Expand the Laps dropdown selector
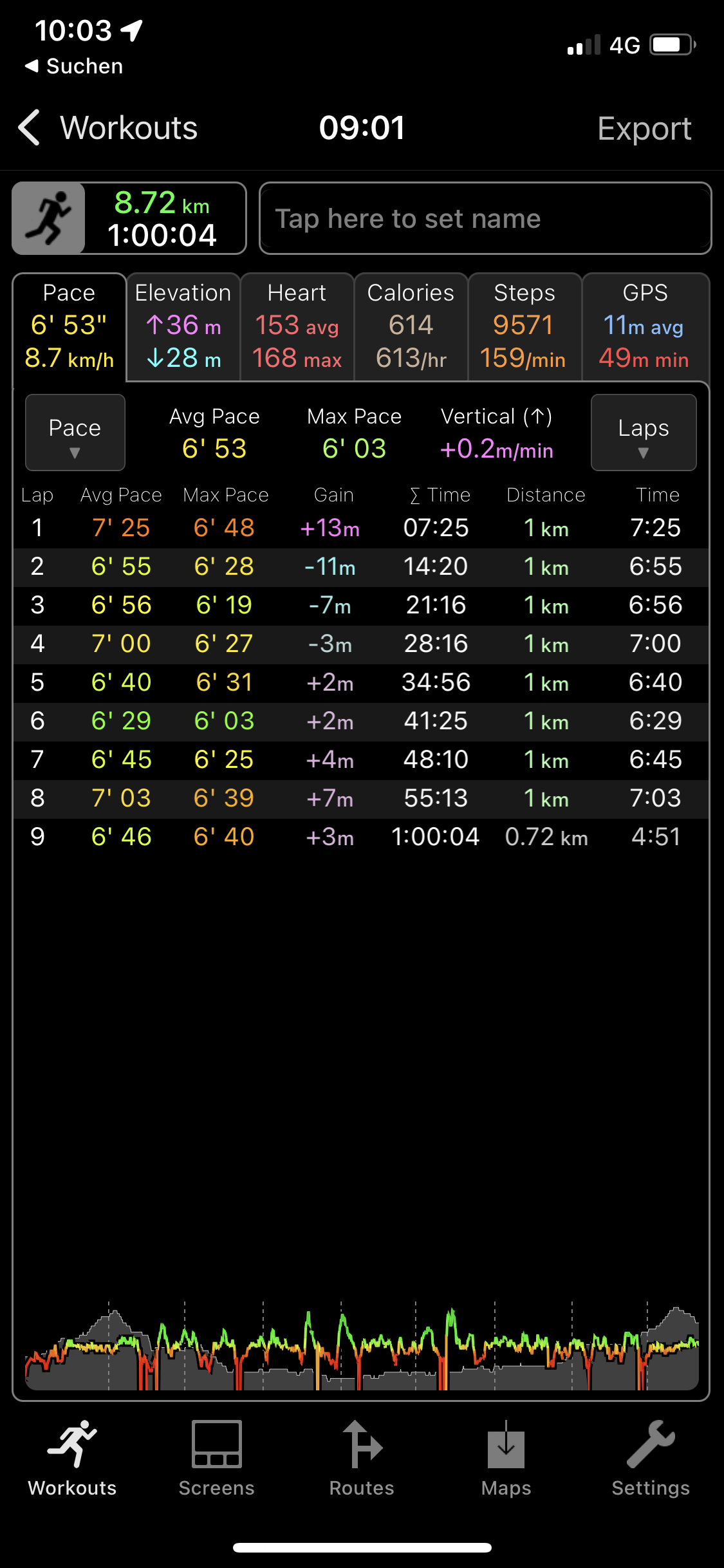Image resolution: width=724 pixels, height=1568 pixels. coord(643,433)
